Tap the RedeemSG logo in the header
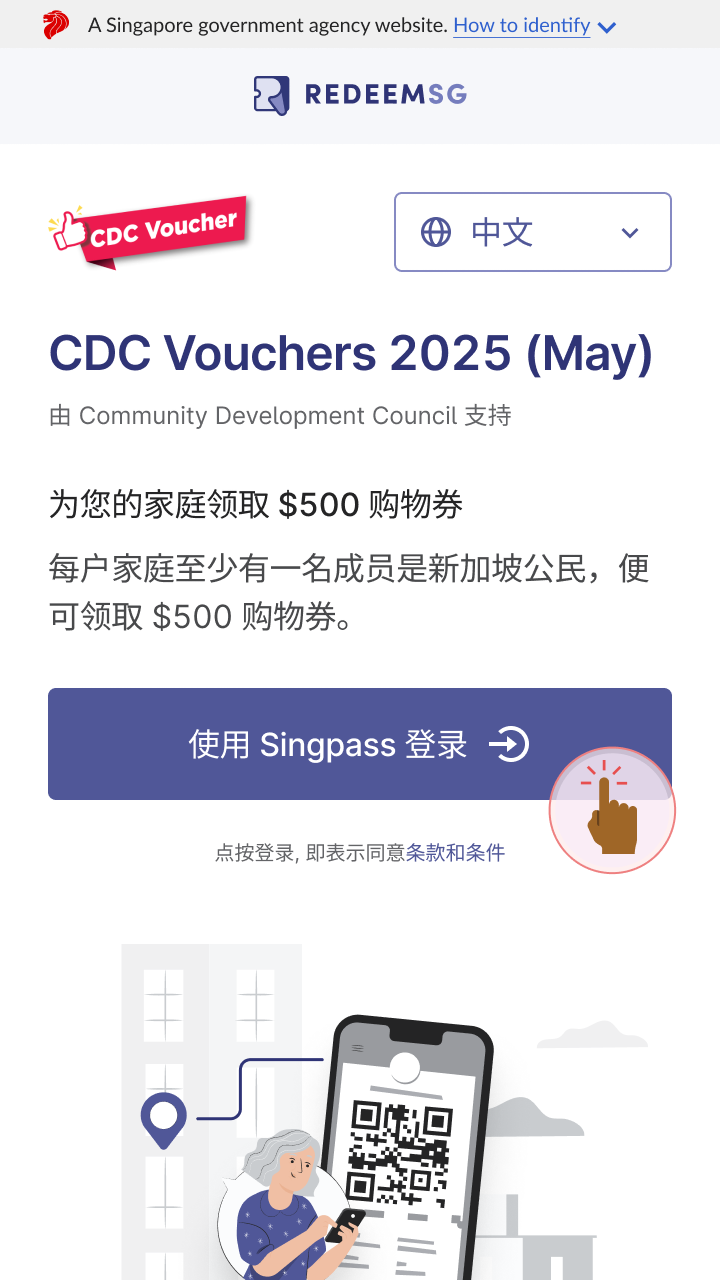 360,95
